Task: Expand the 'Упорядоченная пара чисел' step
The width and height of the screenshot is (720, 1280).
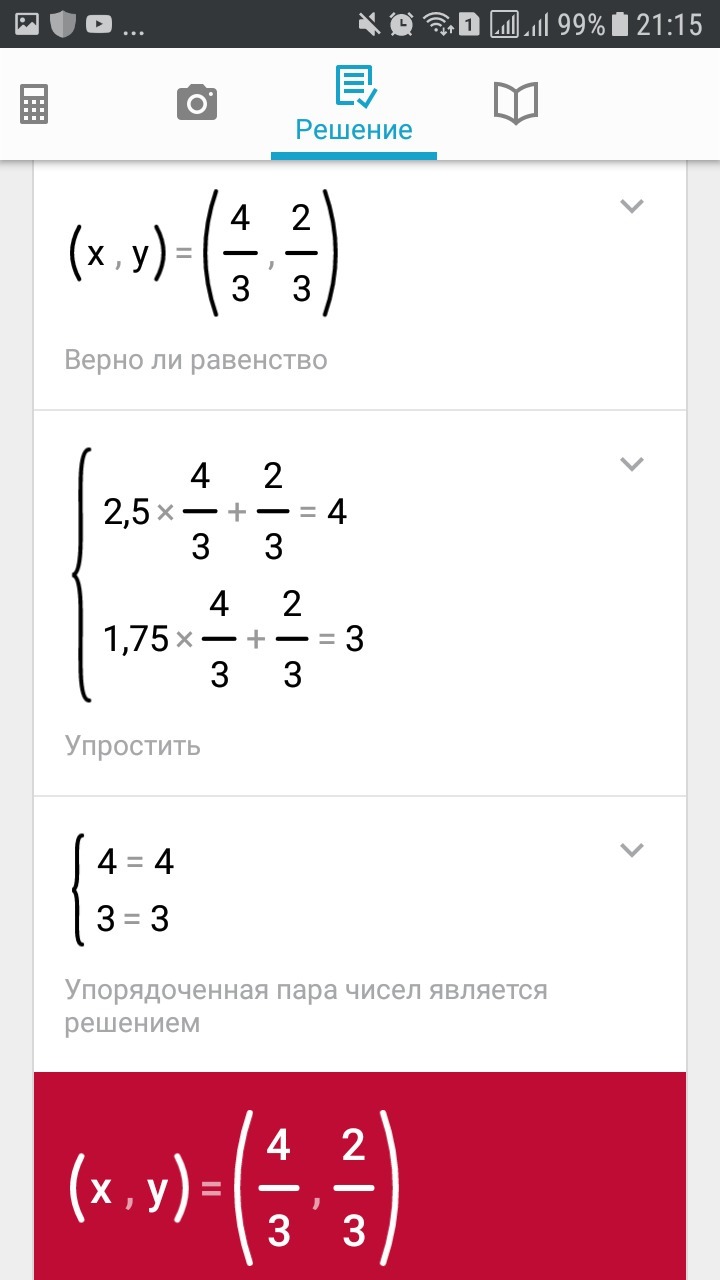Action: [631, 850]
